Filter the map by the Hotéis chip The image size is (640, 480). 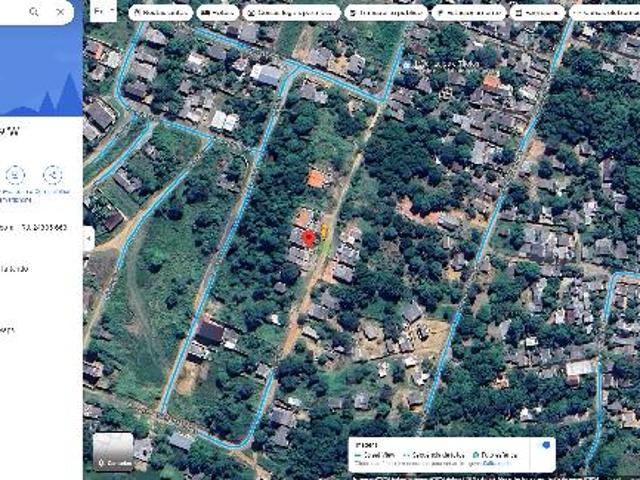coord(219,13)
